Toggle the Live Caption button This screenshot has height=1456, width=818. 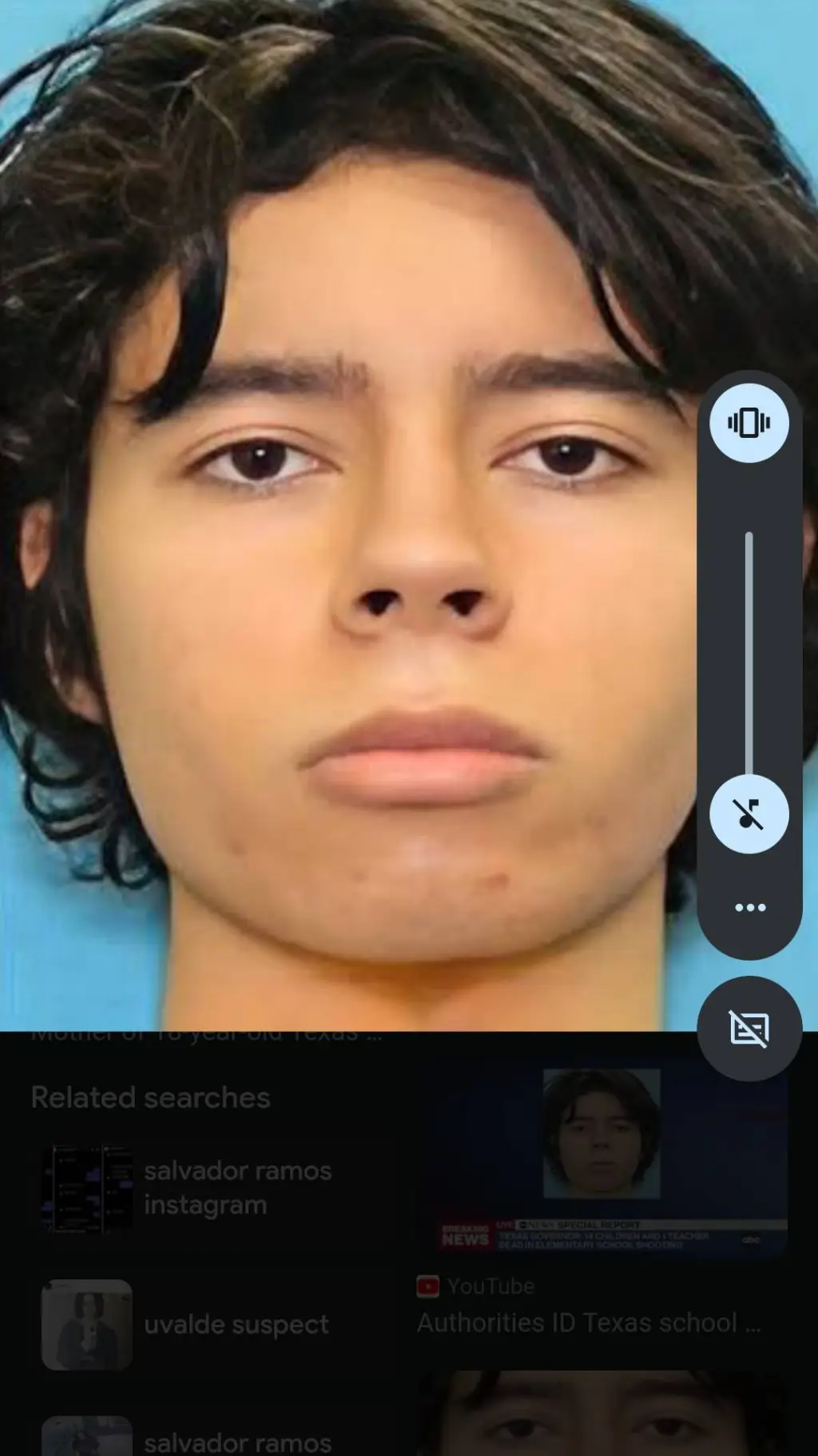pyautogui.click(x=749, y=1028)
